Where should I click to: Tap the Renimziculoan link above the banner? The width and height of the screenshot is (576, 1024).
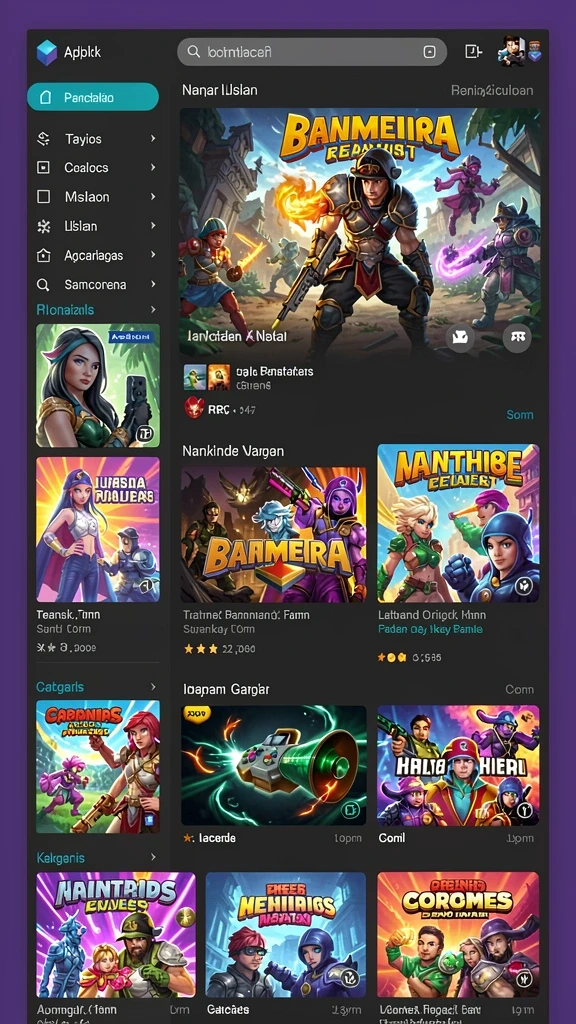click(492, 90)
